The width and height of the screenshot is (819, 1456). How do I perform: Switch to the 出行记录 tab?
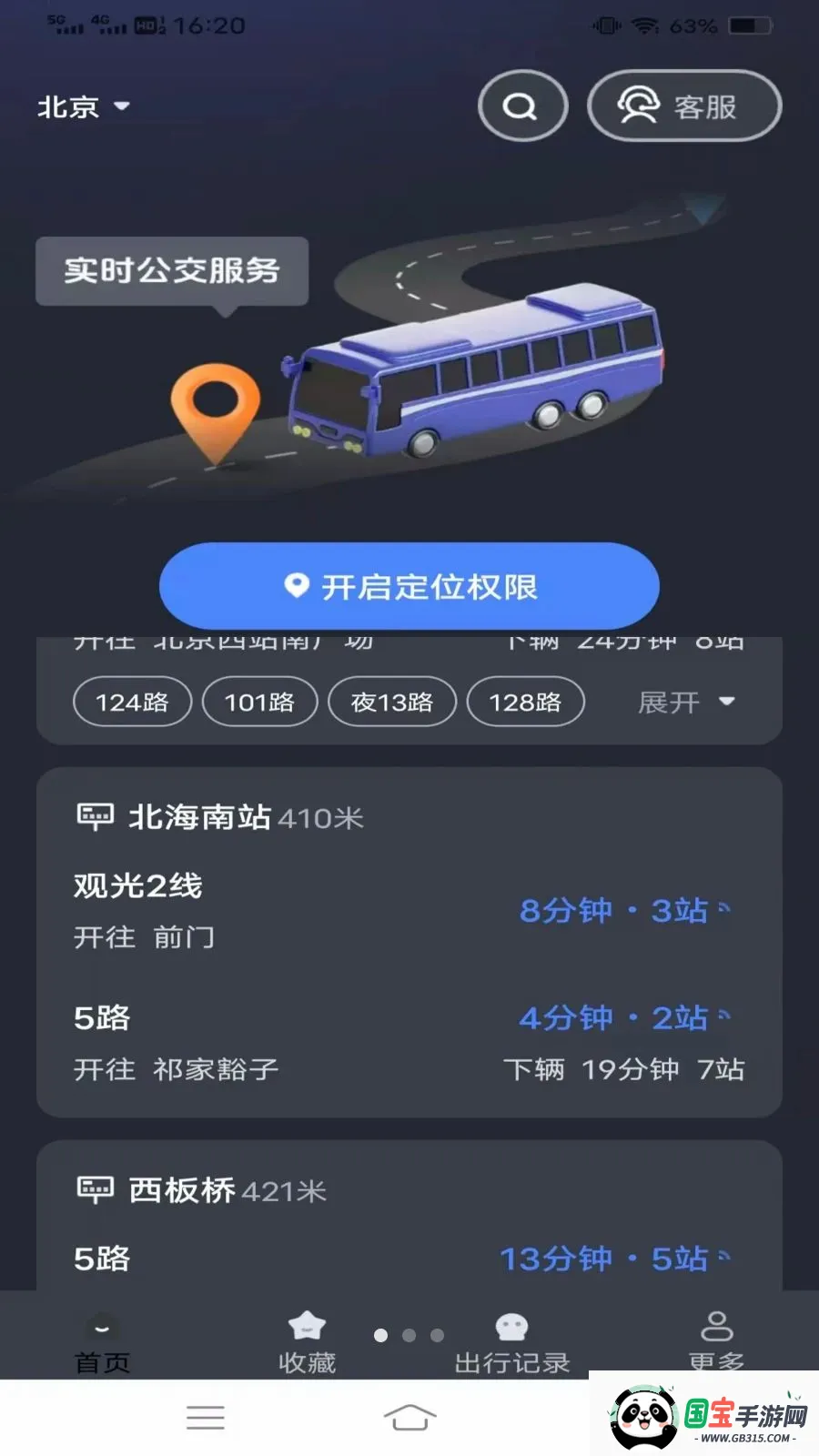point(511,1343)
